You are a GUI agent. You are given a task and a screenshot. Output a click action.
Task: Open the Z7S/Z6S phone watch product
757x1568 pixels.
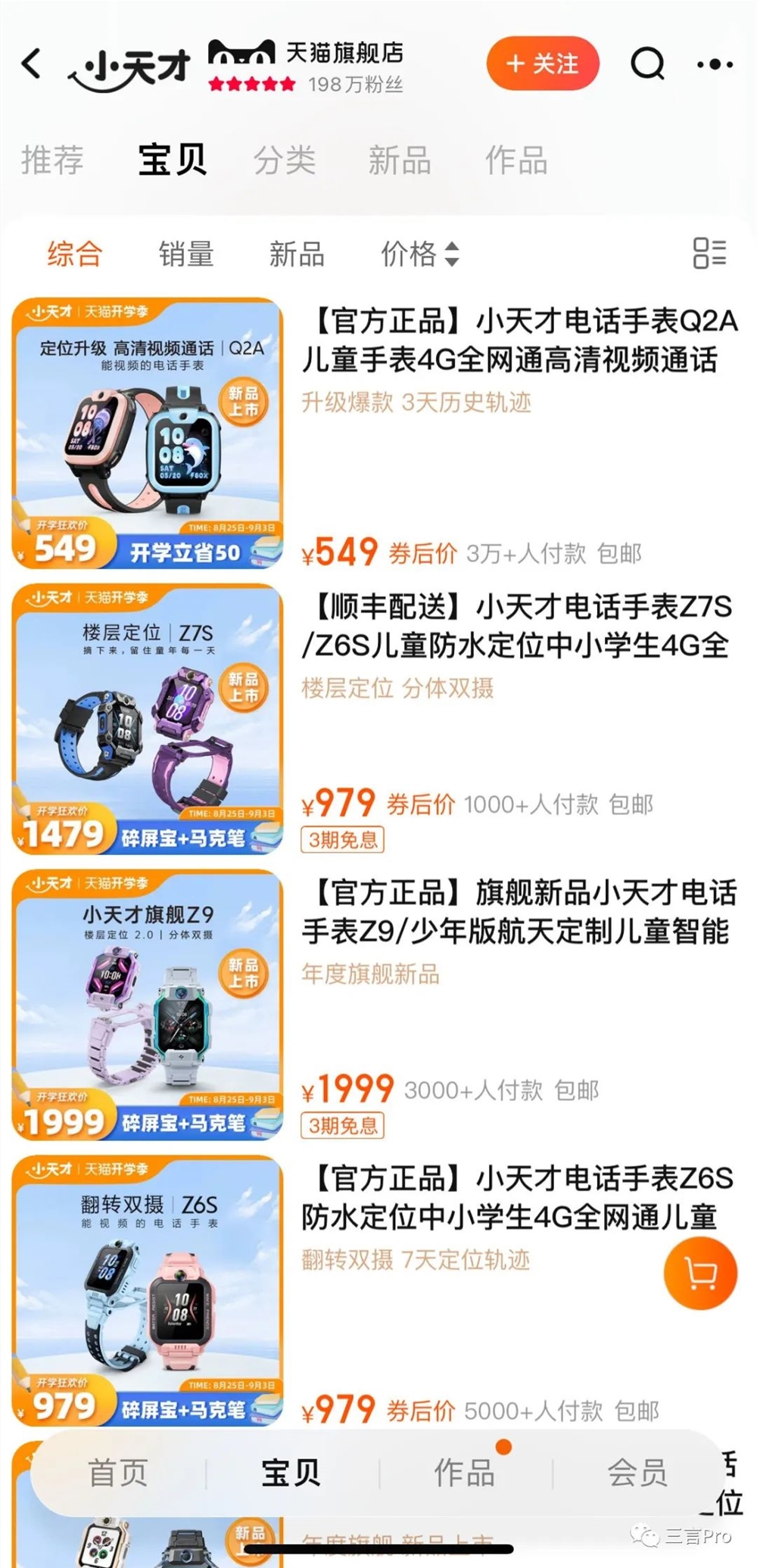click(x=519, y=627)
